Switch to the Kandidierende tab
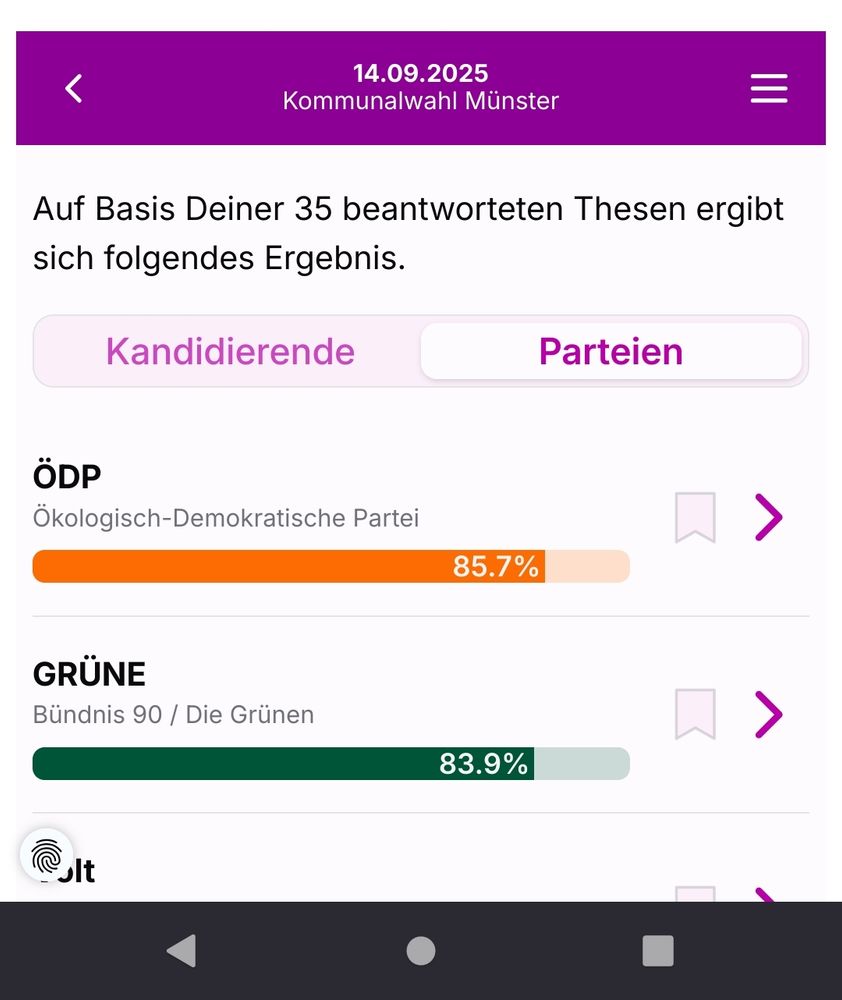This screenshot has width=842, height=1000. pyautogui.click(x=230, y=352)
